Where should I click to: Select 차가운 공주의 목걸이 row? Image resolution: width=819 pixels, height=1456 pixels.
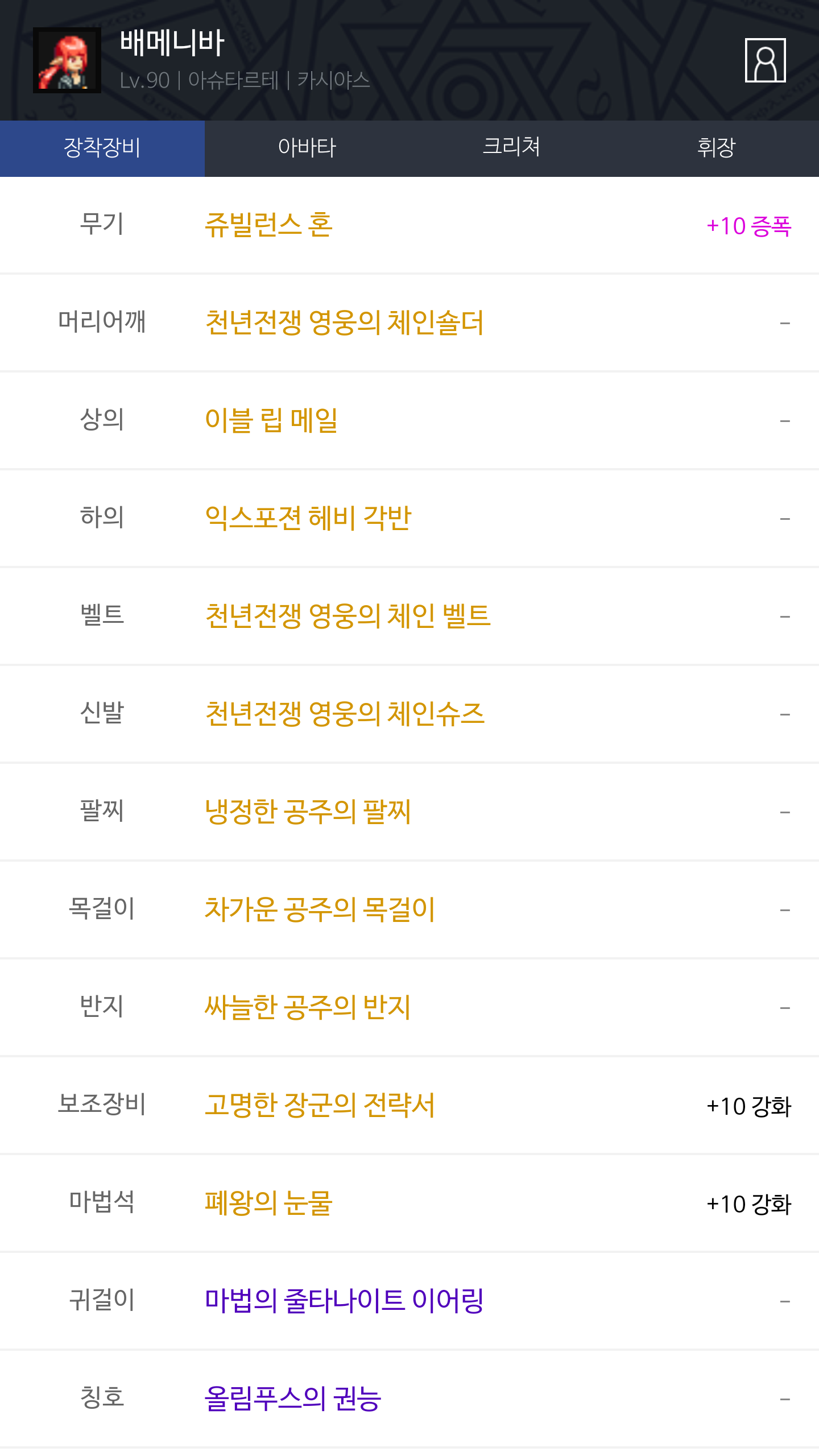pyautogui.click(x=320, y=909)
